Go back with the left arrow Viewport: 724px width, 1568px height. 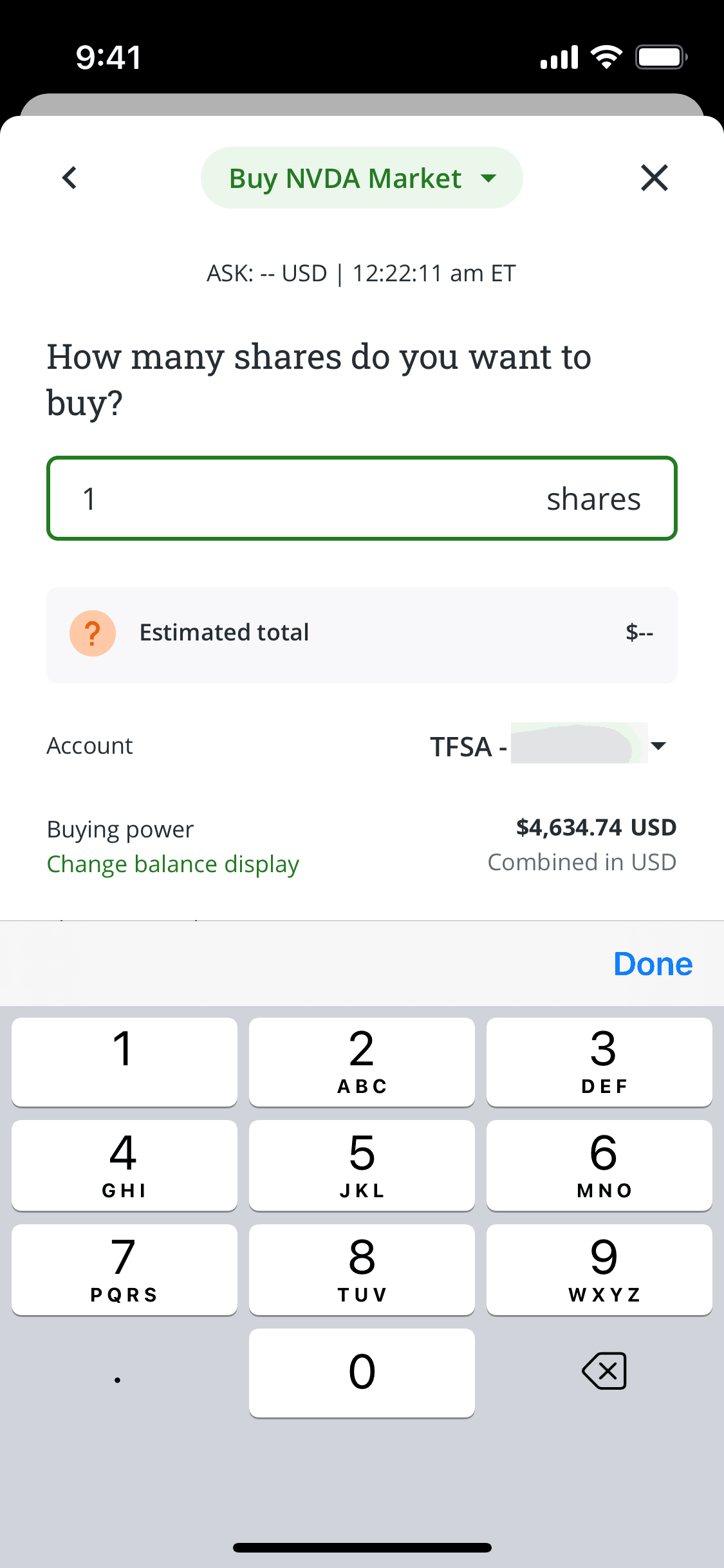(x=70, y=178)
